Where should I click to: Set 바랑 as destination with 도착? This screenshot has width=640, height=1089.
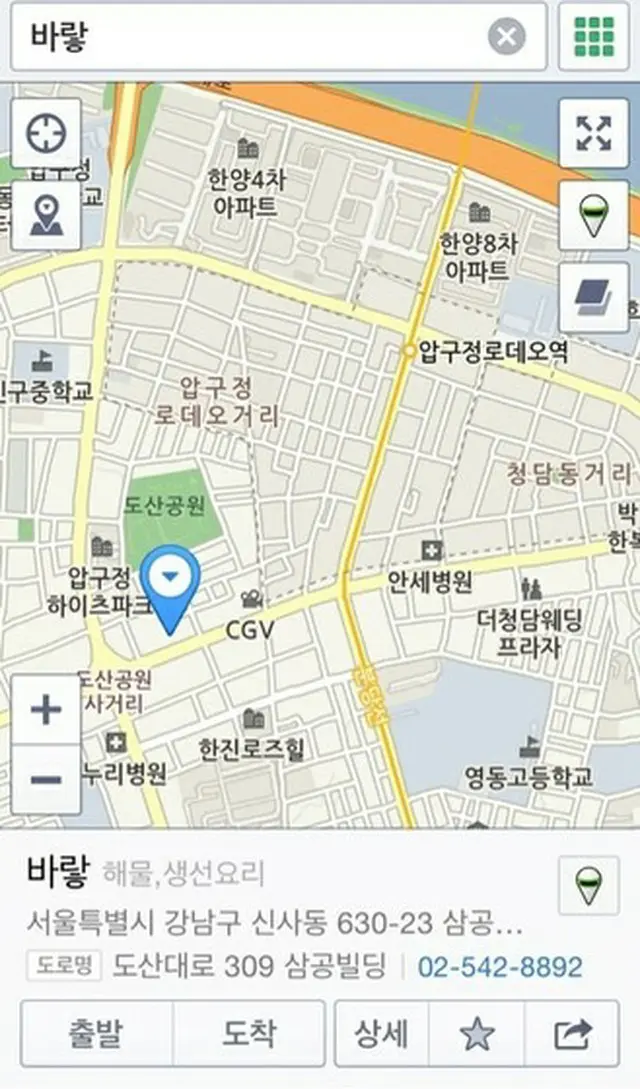pyautogui.click(x=249, y=1034)
